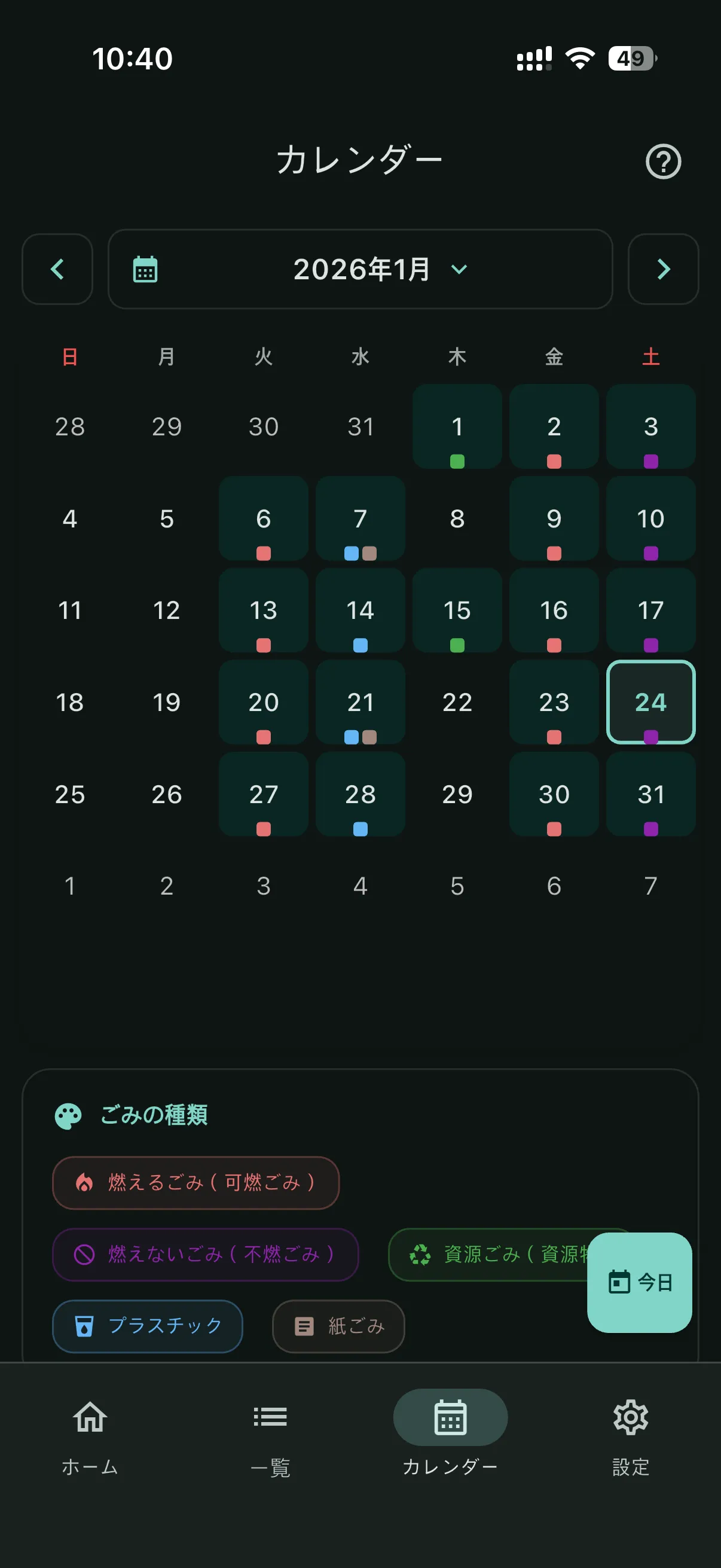
Task: Open the 2026年1月 month dropdown
Action: 361,270
